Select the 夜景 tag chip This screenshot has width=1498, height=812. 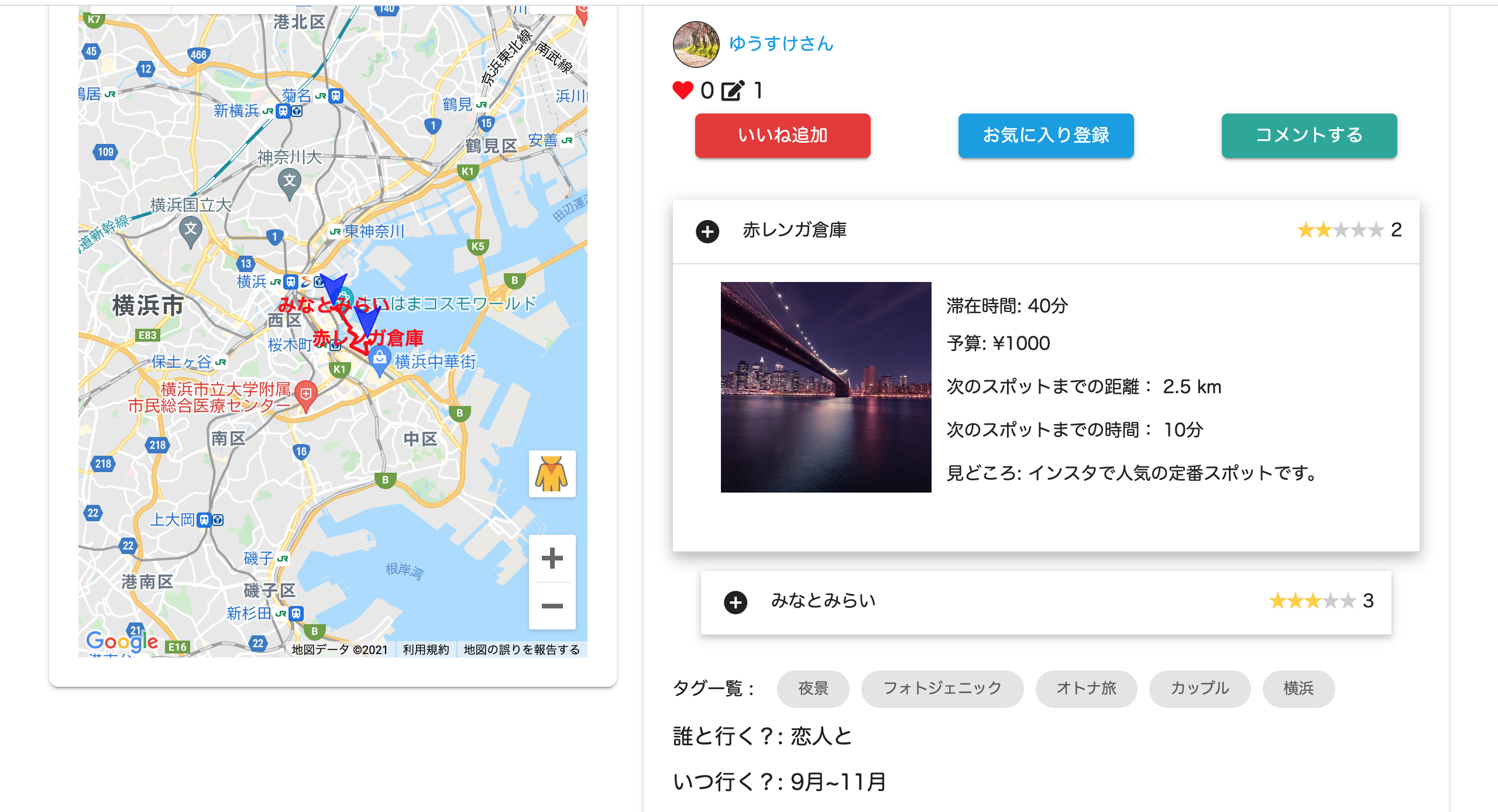[x=813, y=689]
